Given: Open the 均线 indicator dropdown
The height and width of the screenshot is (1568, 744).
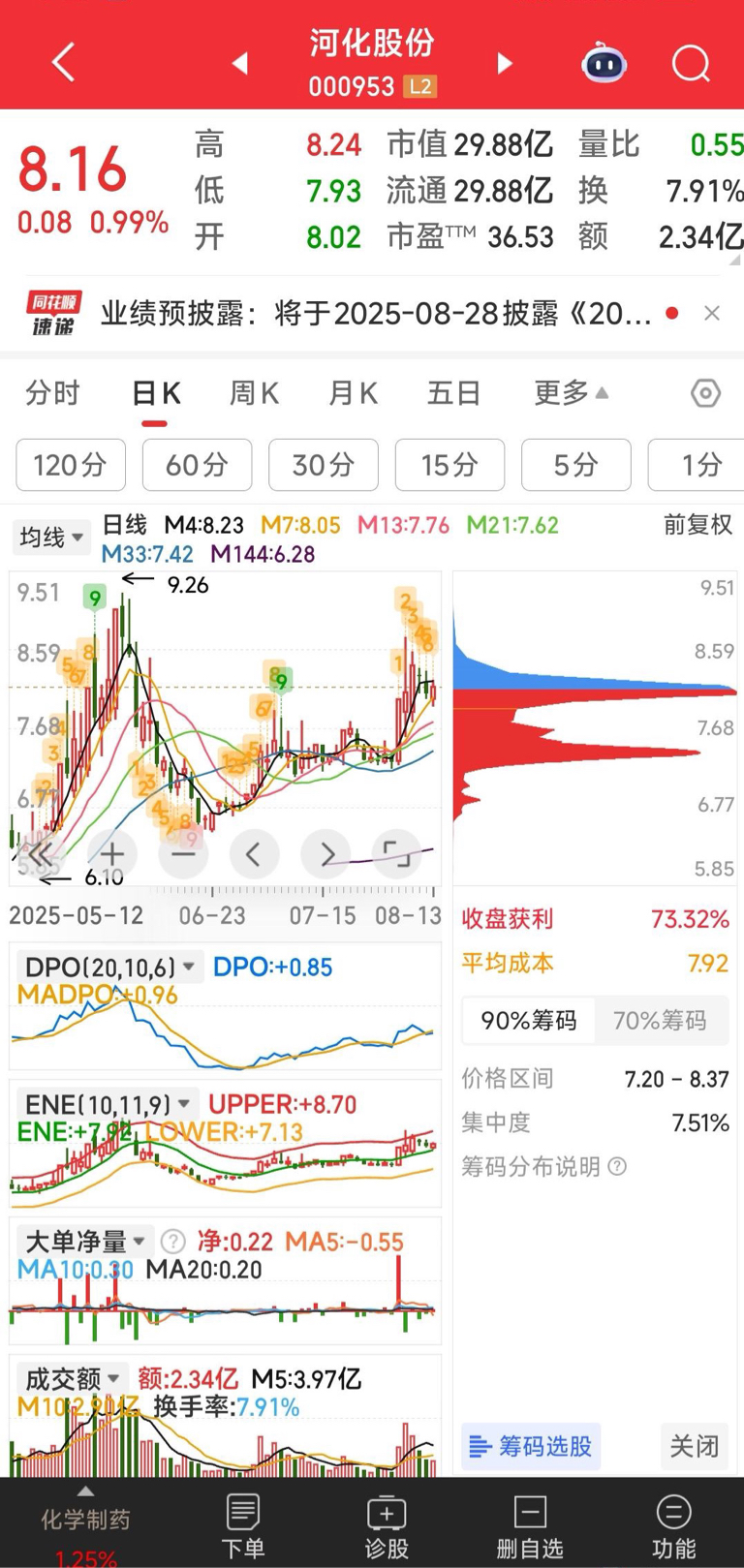Looking at the screenshot, I should [51, 537].
